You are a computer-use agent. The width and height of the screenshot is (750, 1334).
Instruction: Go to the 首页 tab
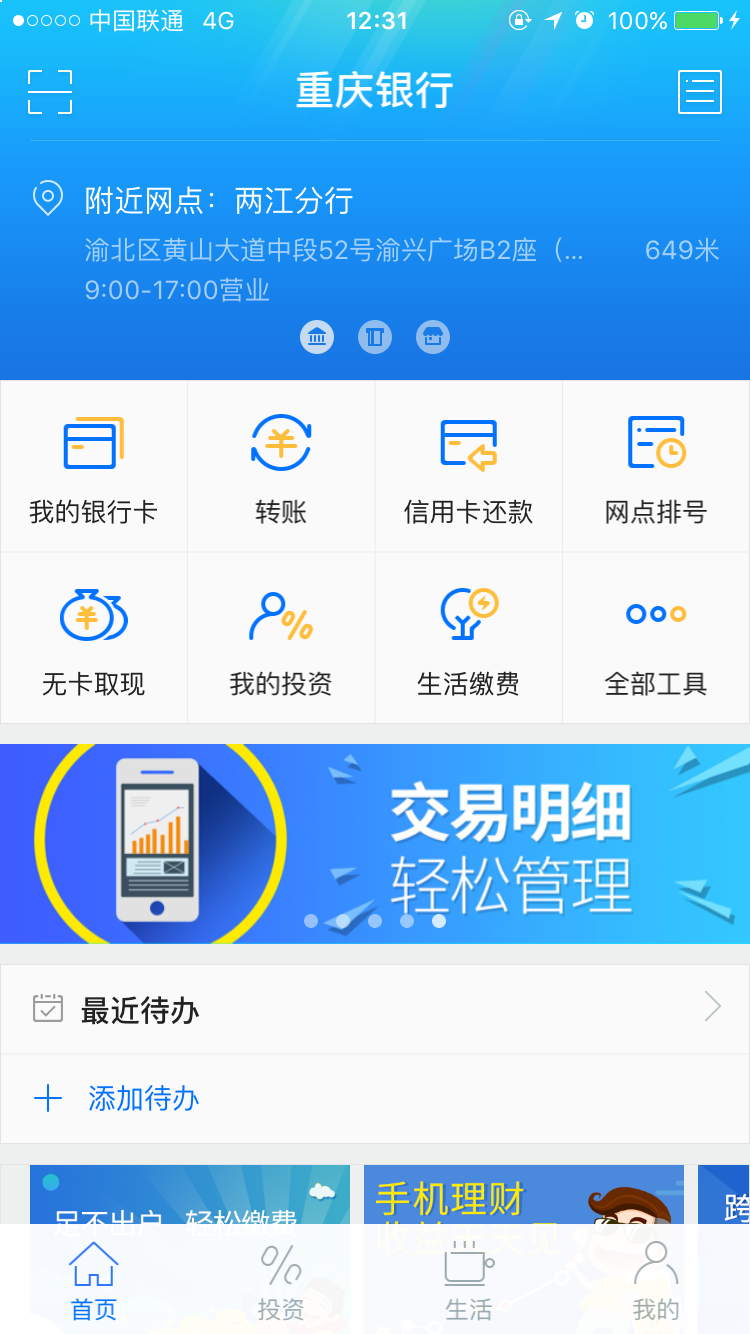point(94,1280)
